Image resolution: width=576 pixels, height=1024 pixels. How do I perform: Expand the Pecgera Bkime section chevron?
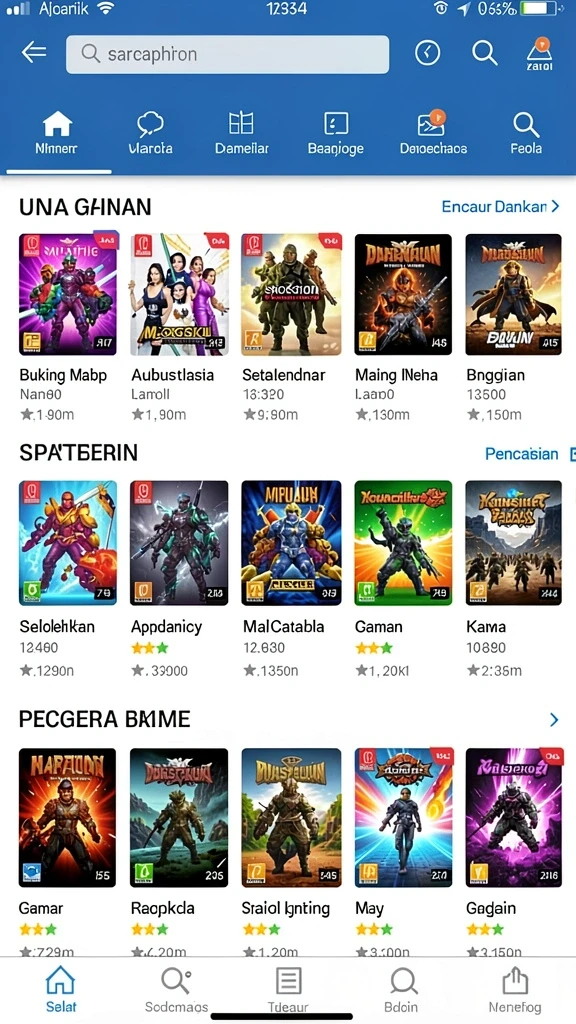tap(554, 720)
